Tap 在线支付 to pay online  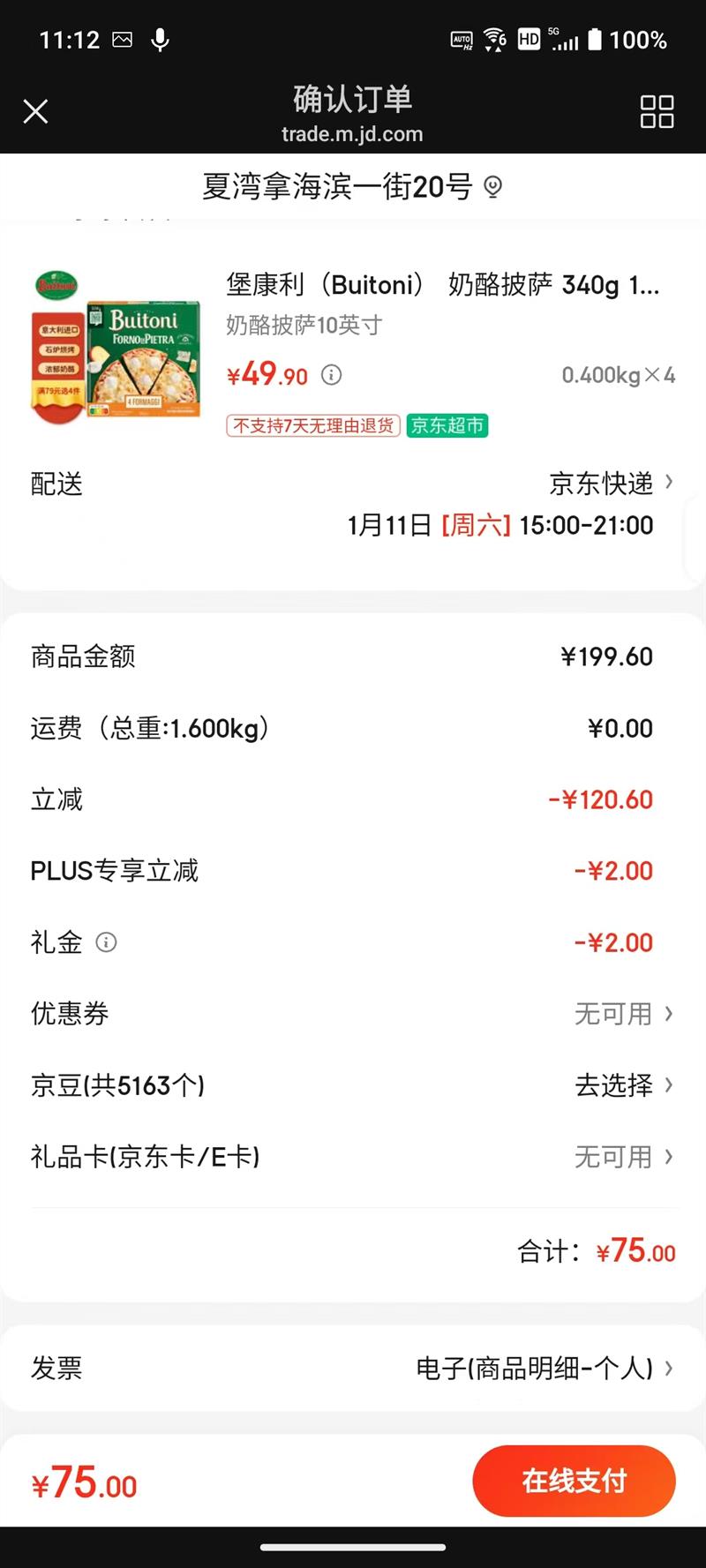pos(574,1481)
